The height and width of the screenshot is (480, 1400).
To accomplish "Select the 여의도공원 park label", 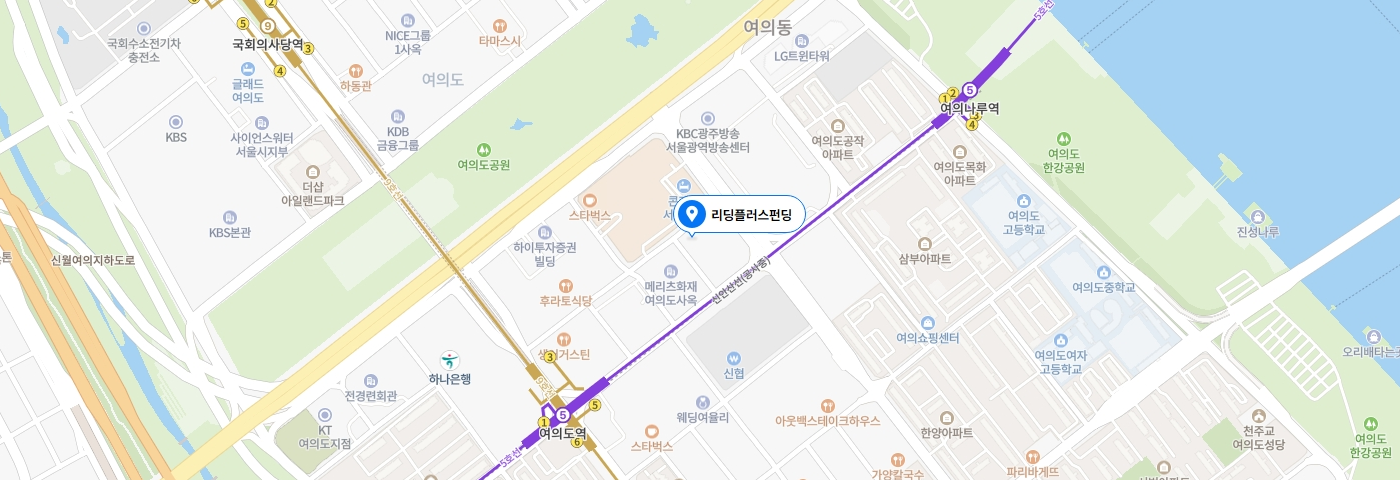I will (x=484, y=165).
